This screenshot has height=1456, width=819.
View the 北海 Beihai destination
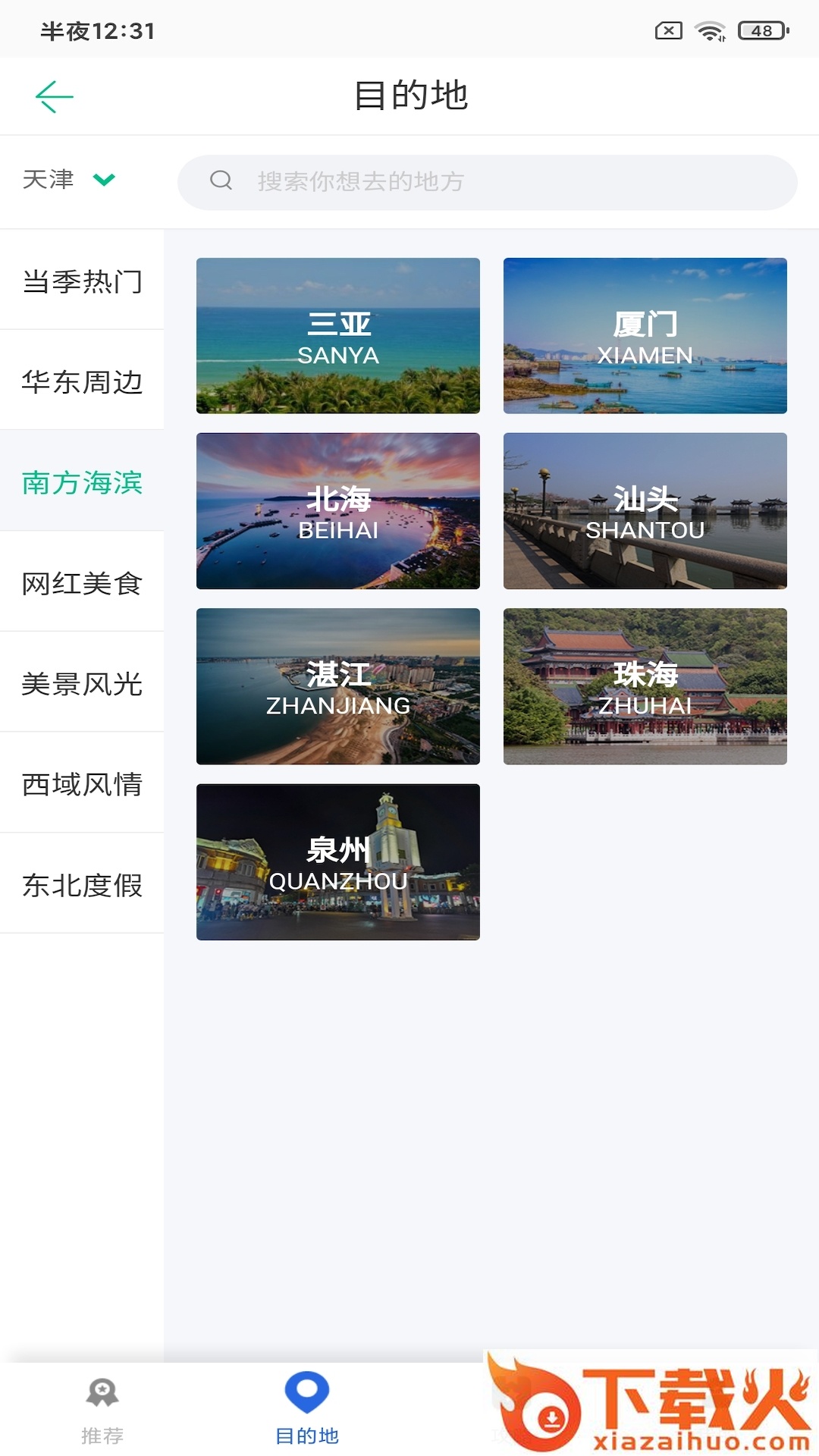(x=338, y=511)
